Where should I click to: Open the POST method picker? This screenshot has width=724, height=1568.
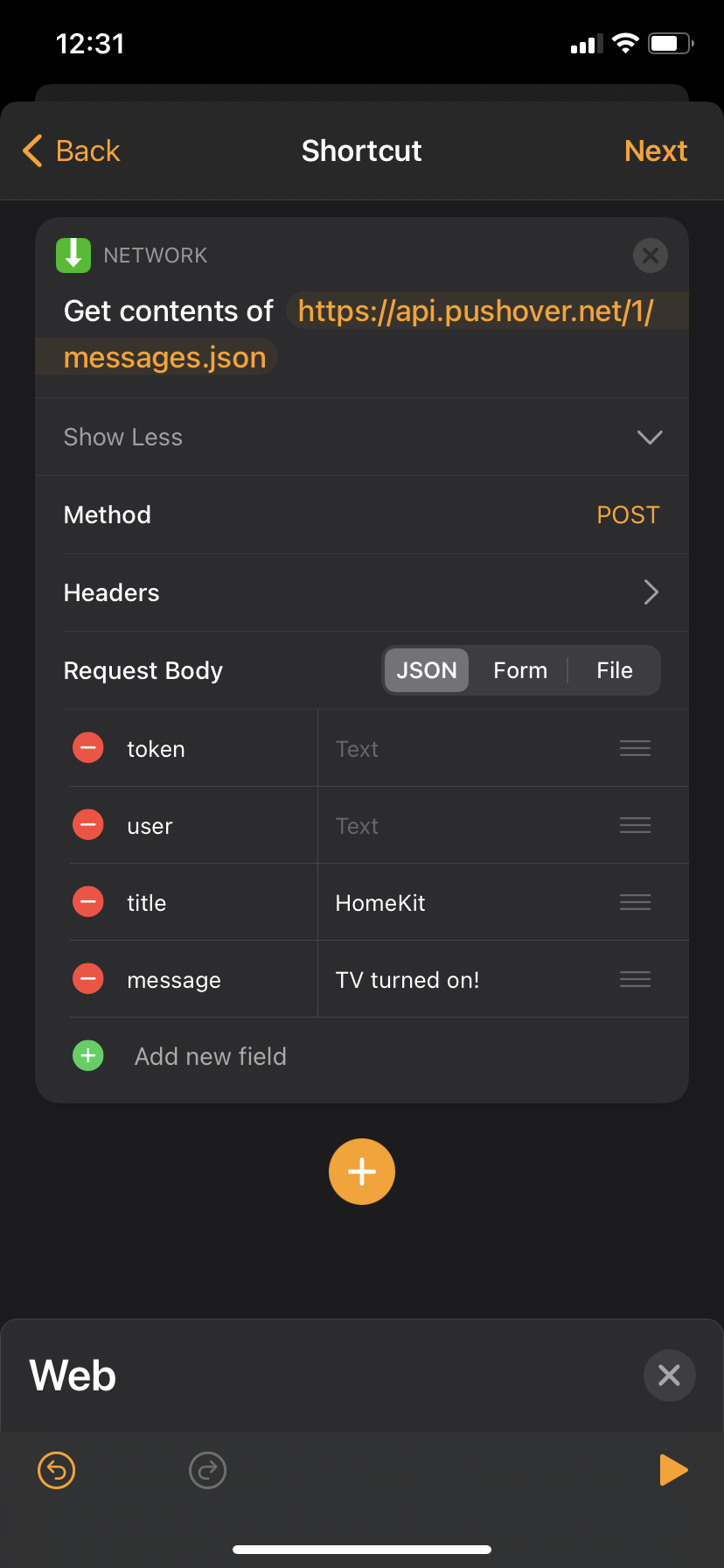tap(628, 515)
